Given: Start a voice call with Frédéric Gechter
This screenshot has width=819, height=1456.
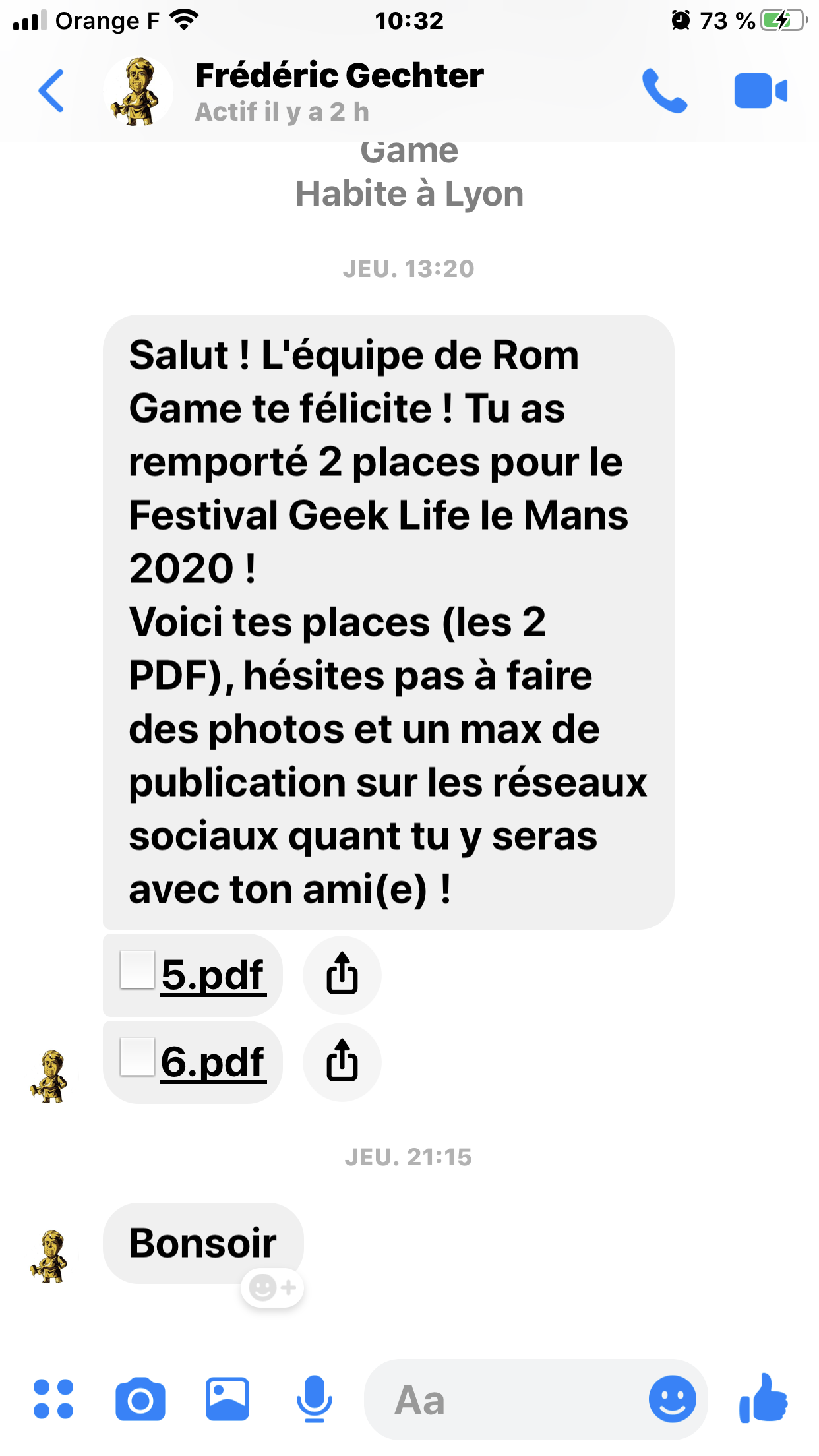Looking at the screenshot, I should point(664,91).
